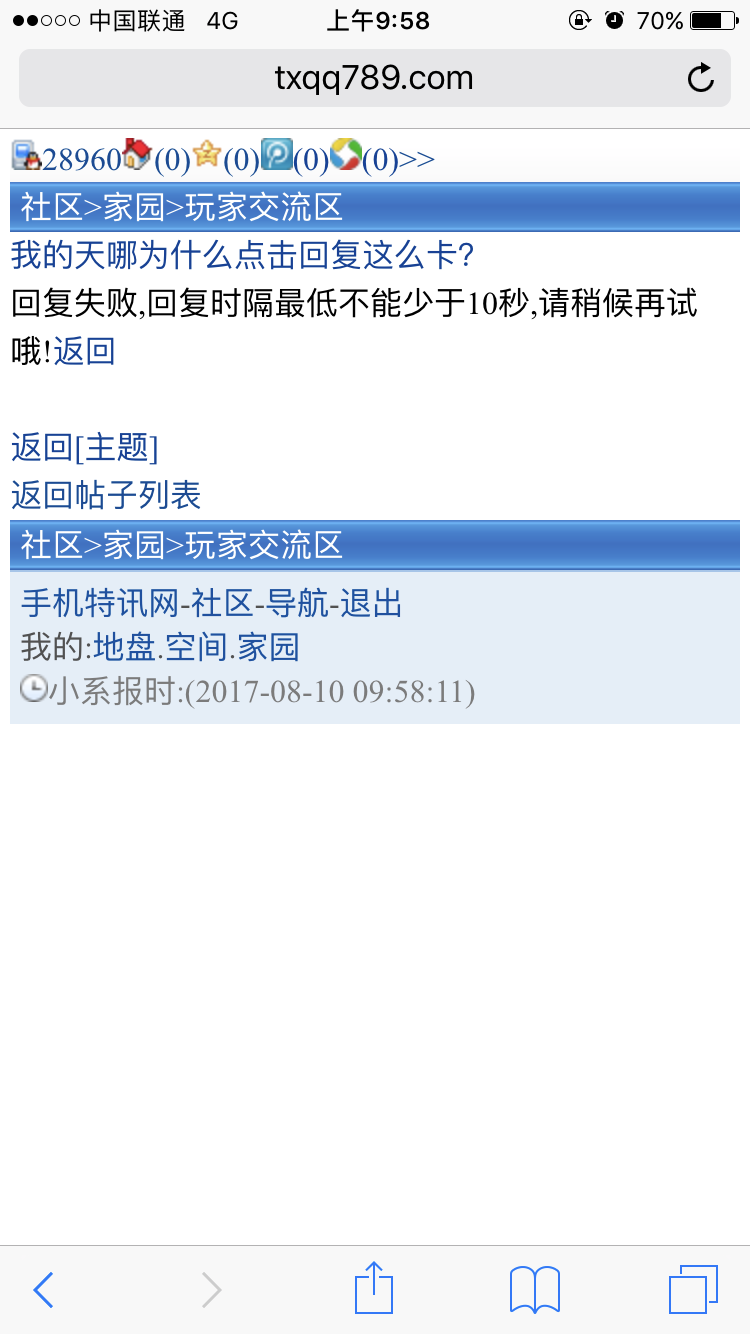Tap the txqq789.com address bar
Screen dimensions: 750x1334
point(373,78)
